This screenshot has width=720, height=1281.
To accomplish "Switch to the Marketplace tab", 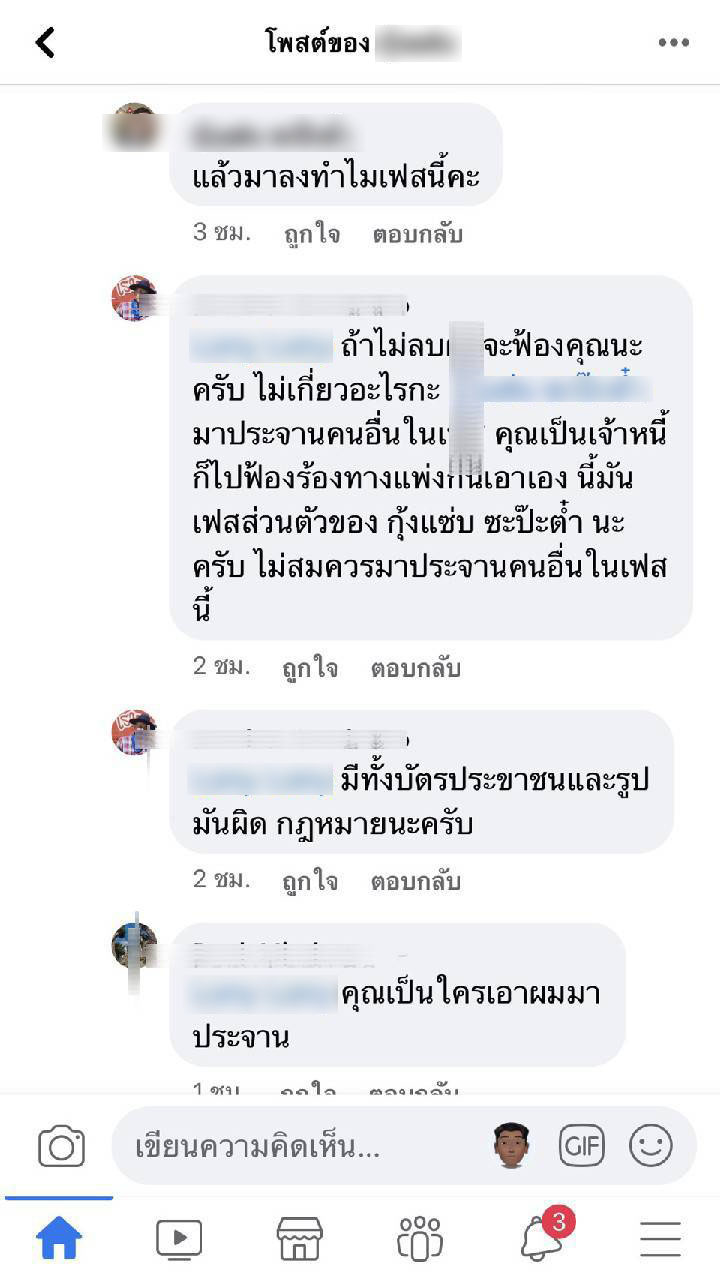I will click(299, 1239).
